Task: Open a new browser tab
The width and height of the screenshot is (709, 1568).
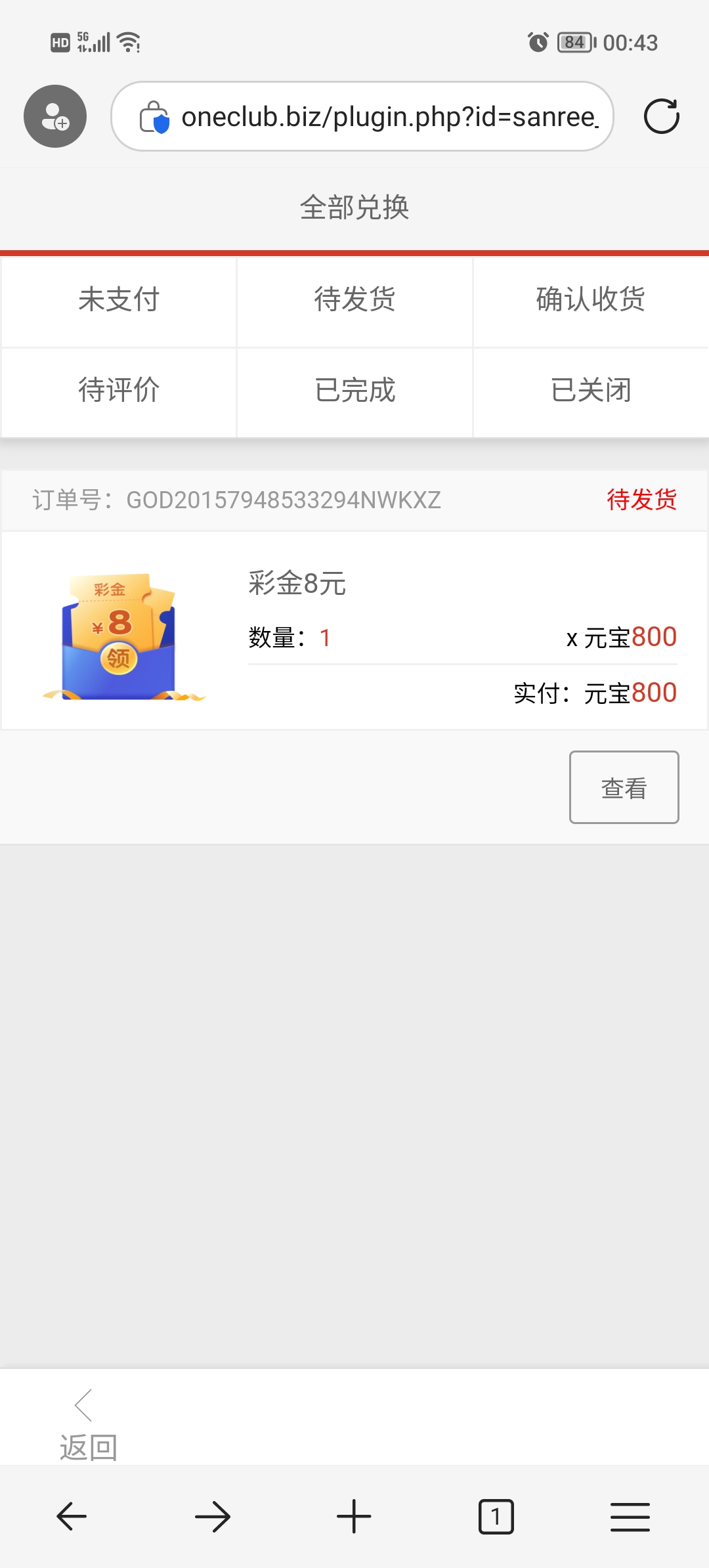Action: (x=354, y=1517)
